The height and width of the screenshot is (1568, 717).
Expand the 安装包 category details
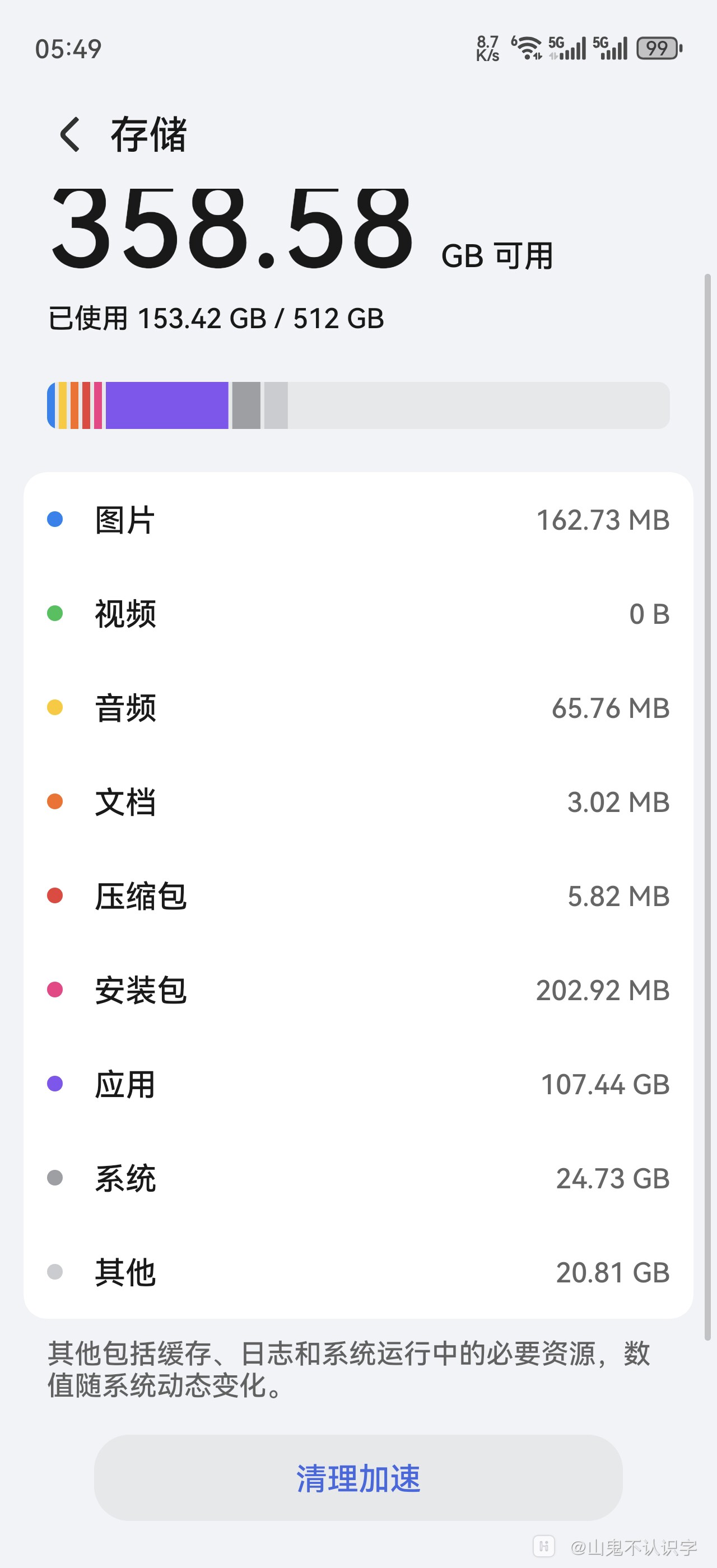point(358,990)
